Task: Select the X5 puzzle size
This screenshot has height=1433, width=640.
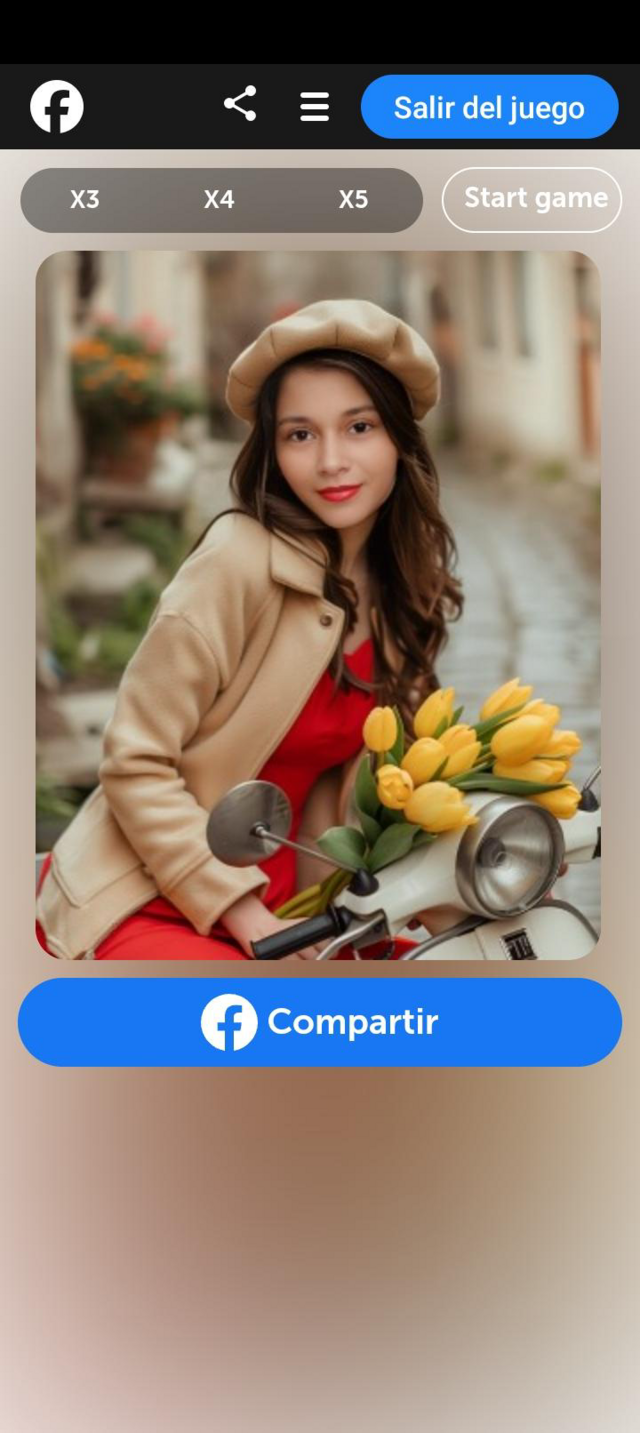Action: 353,200
